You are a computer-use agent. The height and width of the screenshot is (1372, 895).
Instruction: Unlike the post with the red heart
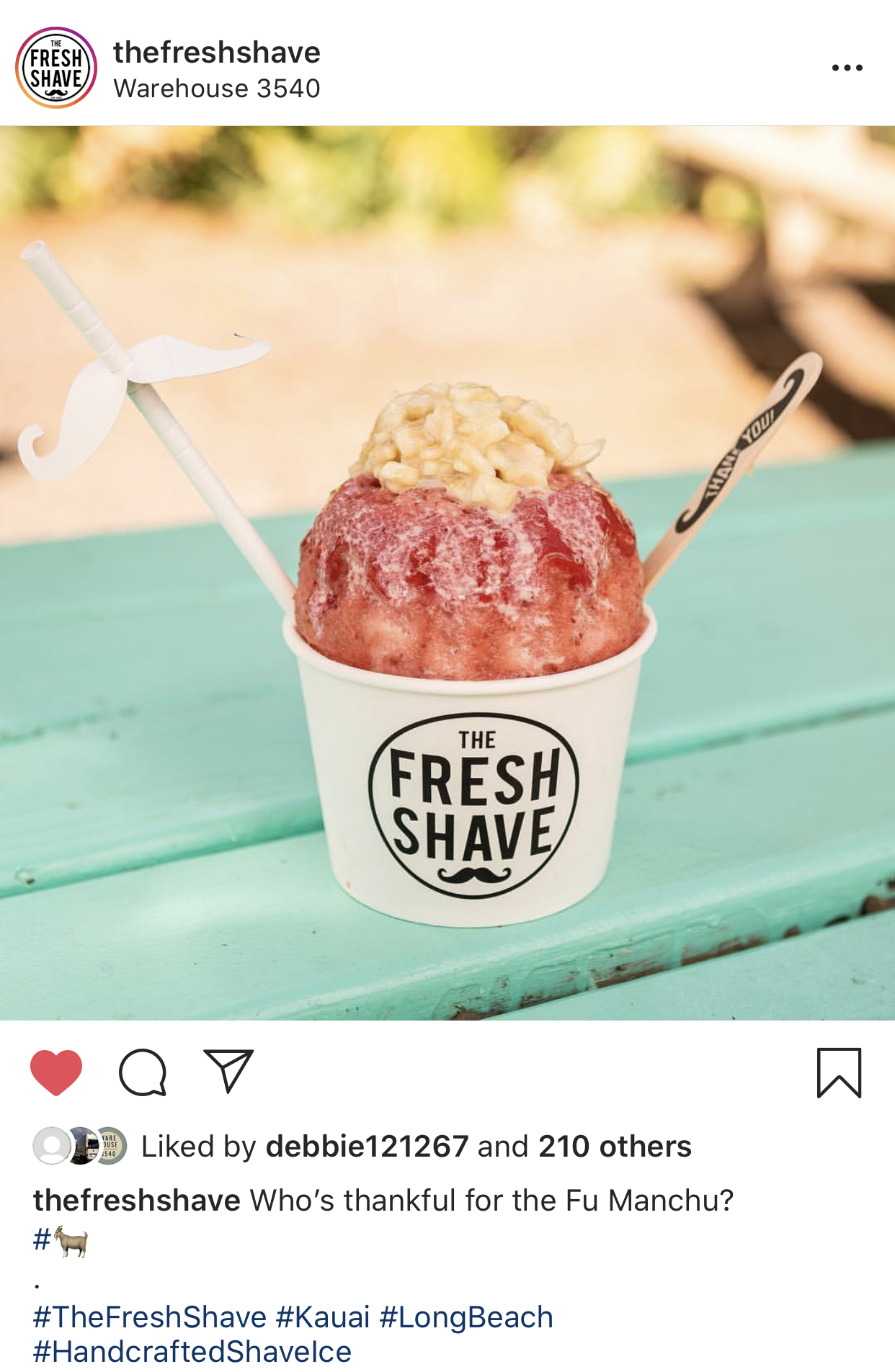pos(56,1072)
